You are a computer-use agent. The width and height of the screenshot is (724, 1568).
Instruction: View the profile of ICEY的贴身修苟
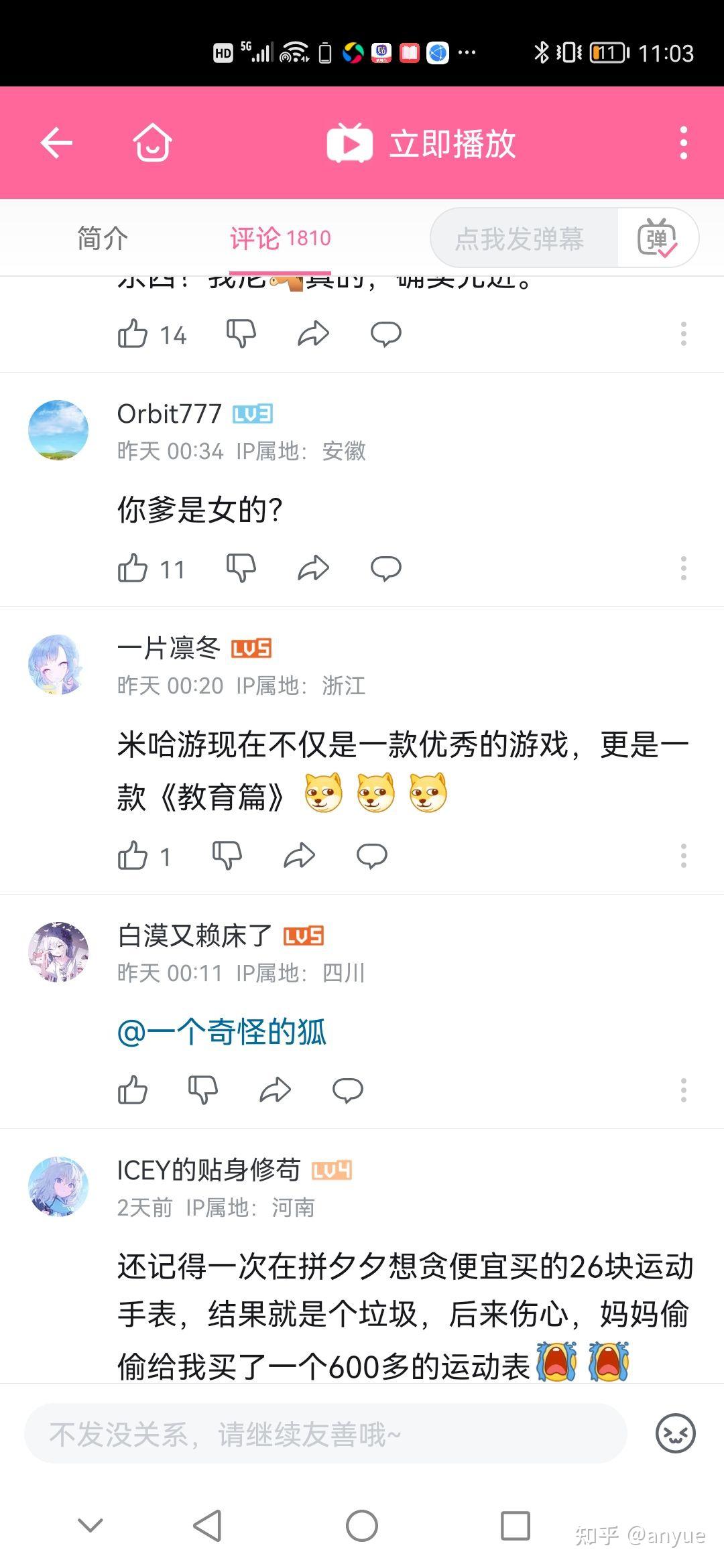coord(58,1186)
